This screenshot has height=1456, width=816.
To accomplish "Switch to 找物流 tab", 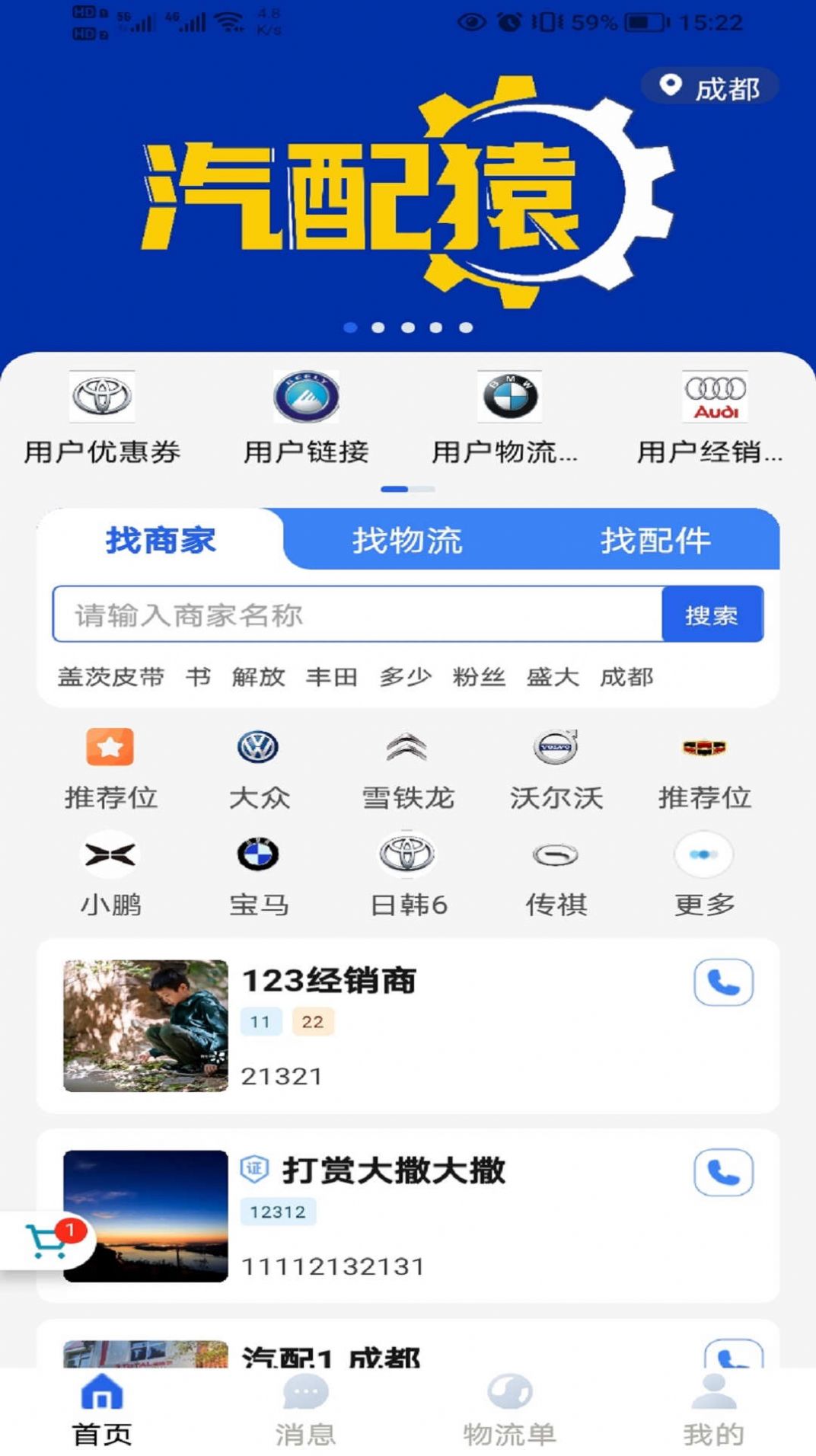I will (407, 541).
